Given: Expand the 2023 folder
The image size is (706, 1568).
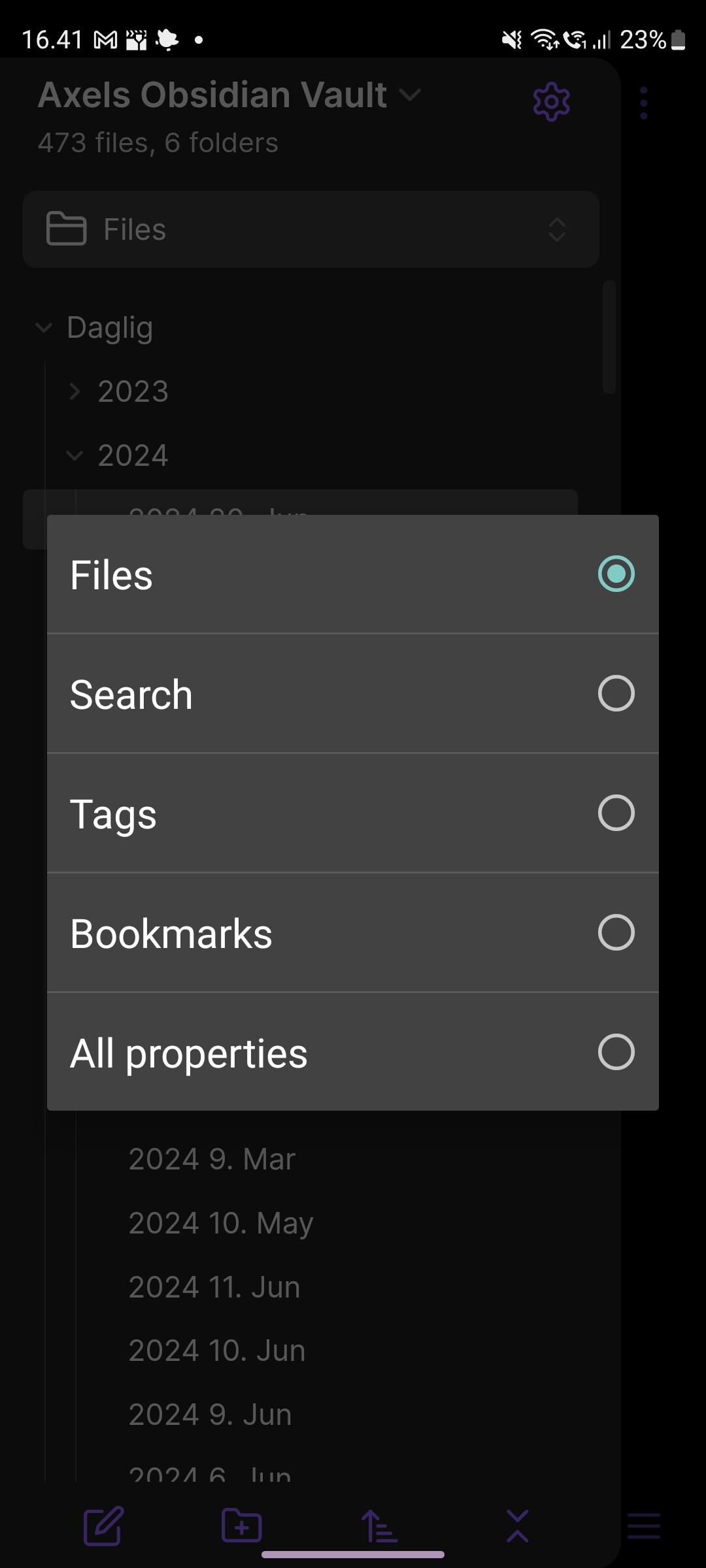Looking at the screenshot, I should pyautogui.click(x=74, y=391).
